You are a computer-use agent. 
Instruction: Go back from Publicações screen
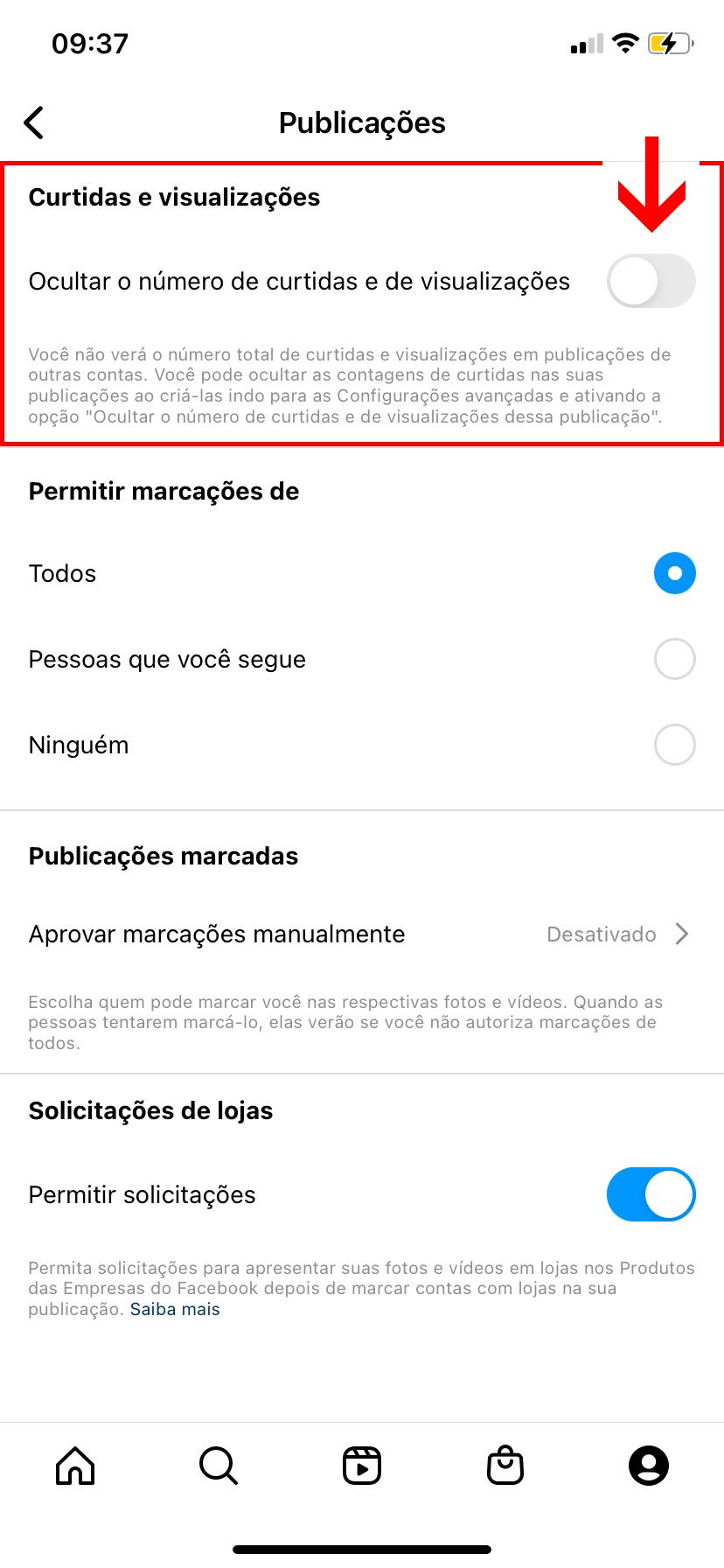click(34, 123)
